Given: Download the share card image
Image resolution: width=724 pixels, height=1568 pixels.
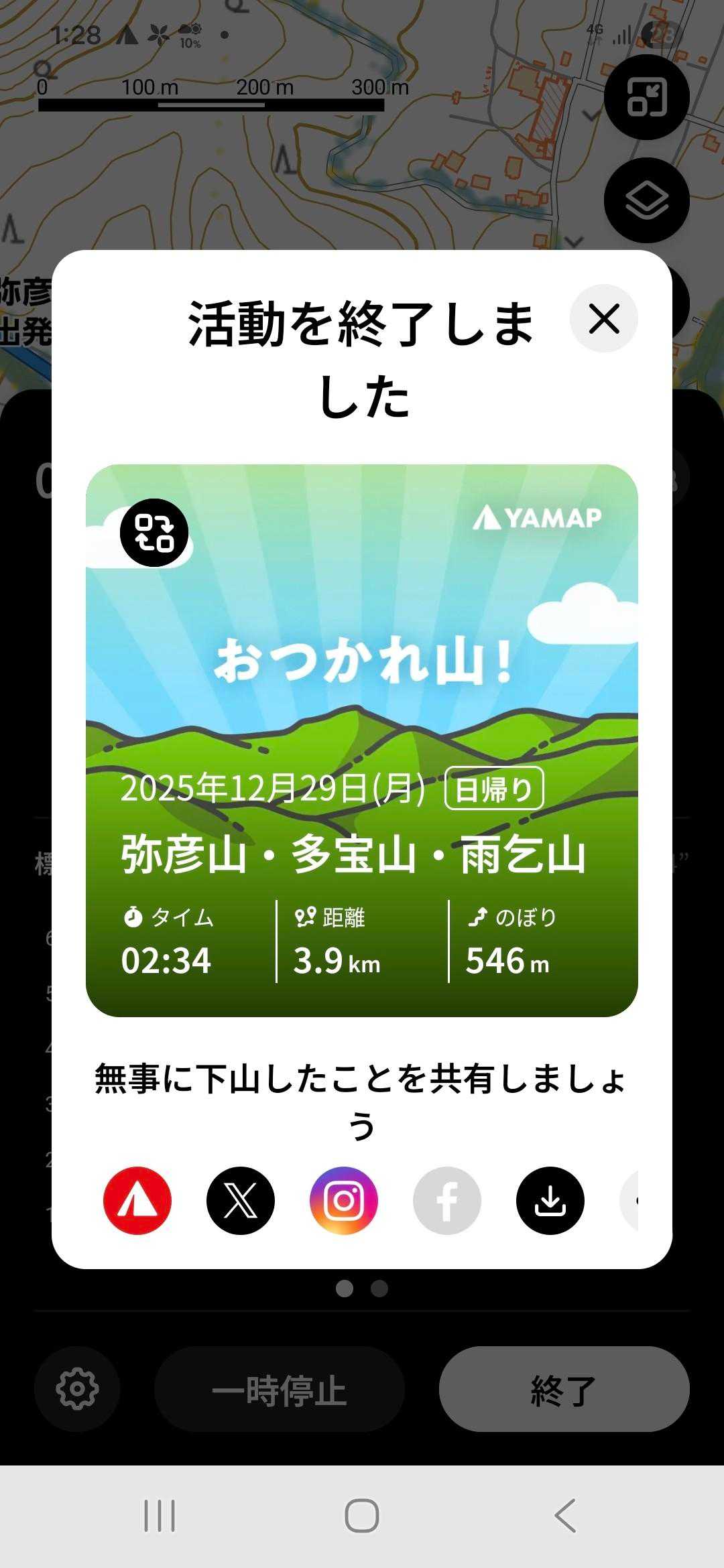Looking at the screenshot, I should (x=550, y=1201).
